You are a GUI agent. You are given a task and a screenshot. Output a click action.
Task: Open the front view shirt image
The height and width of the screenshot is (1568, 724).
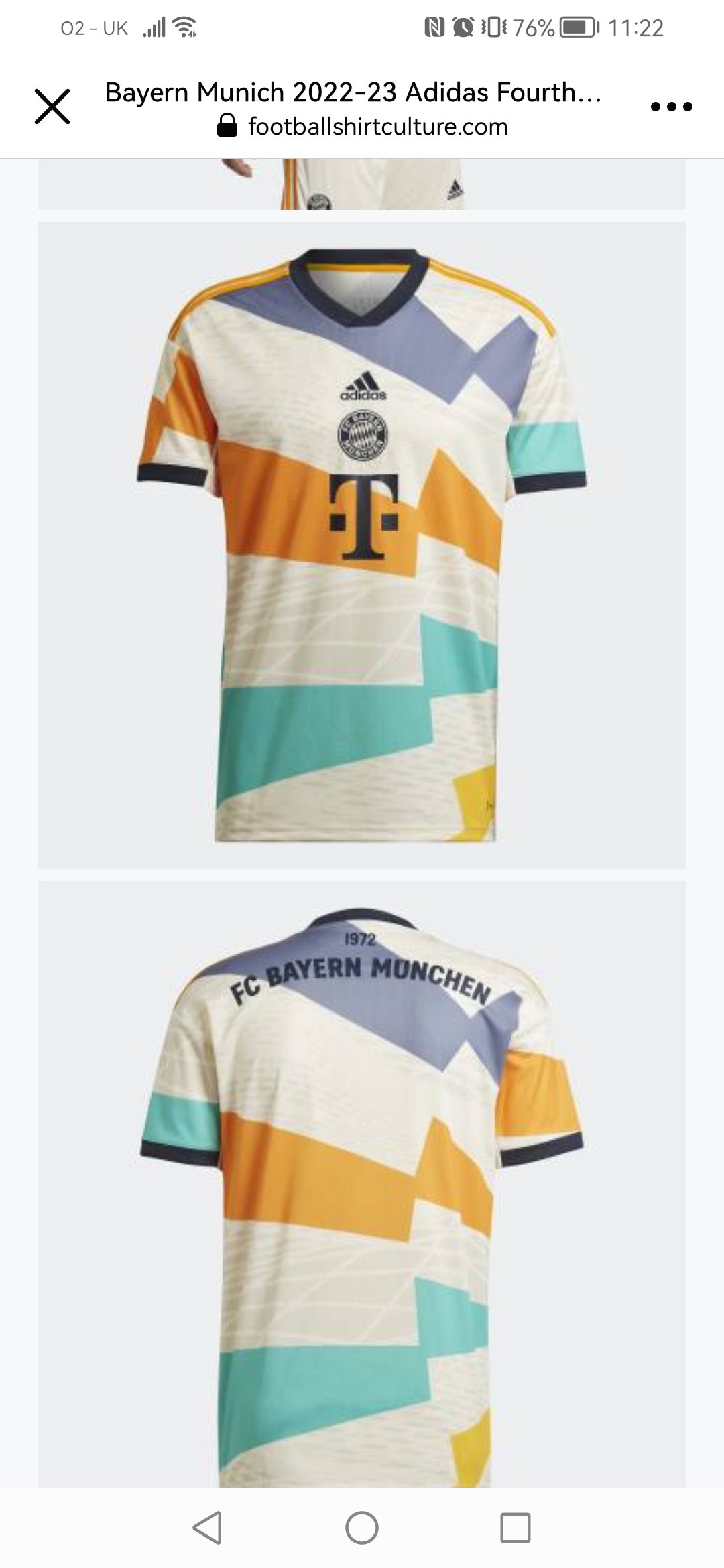[x=361, y=545]
